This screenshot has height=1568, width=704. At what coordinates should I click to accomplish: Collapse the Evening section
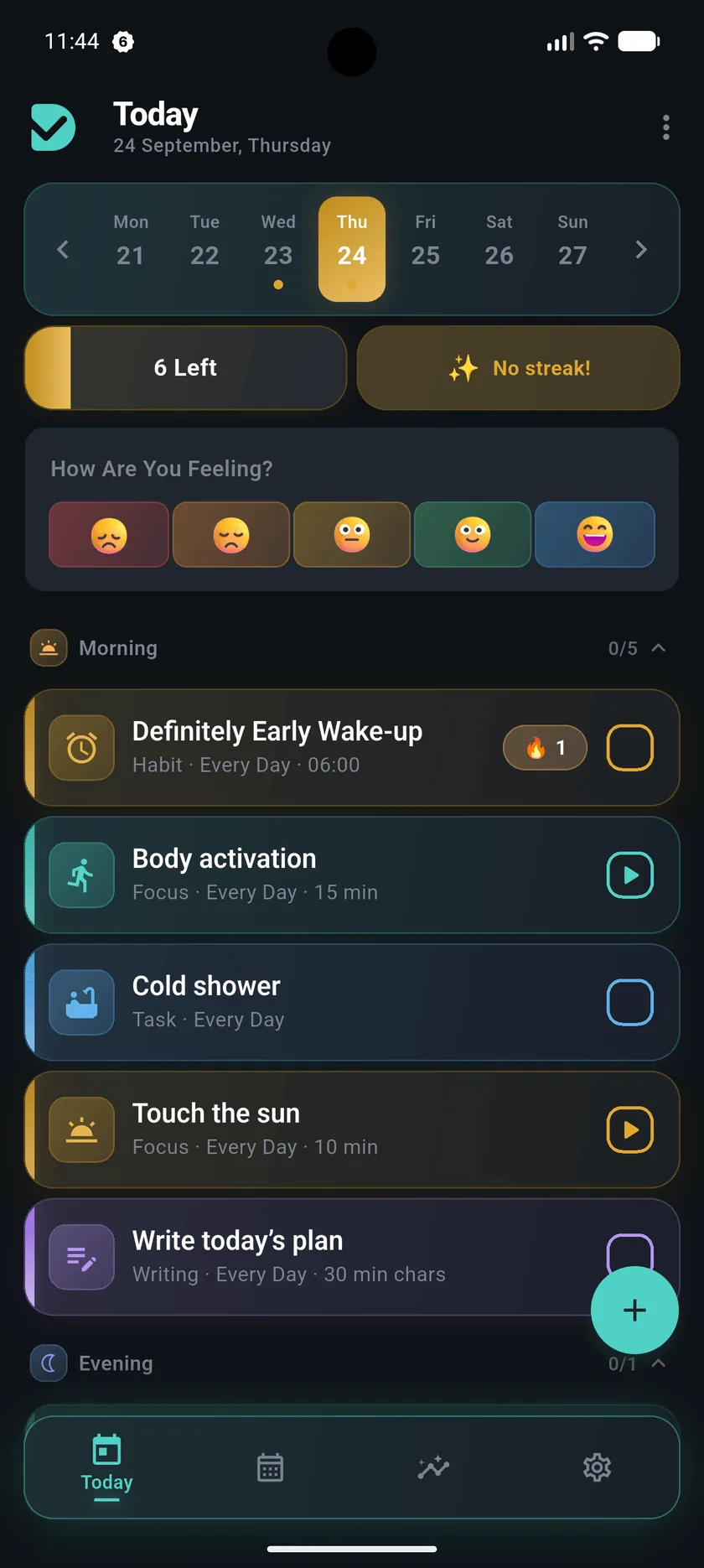click(659, 1363)
